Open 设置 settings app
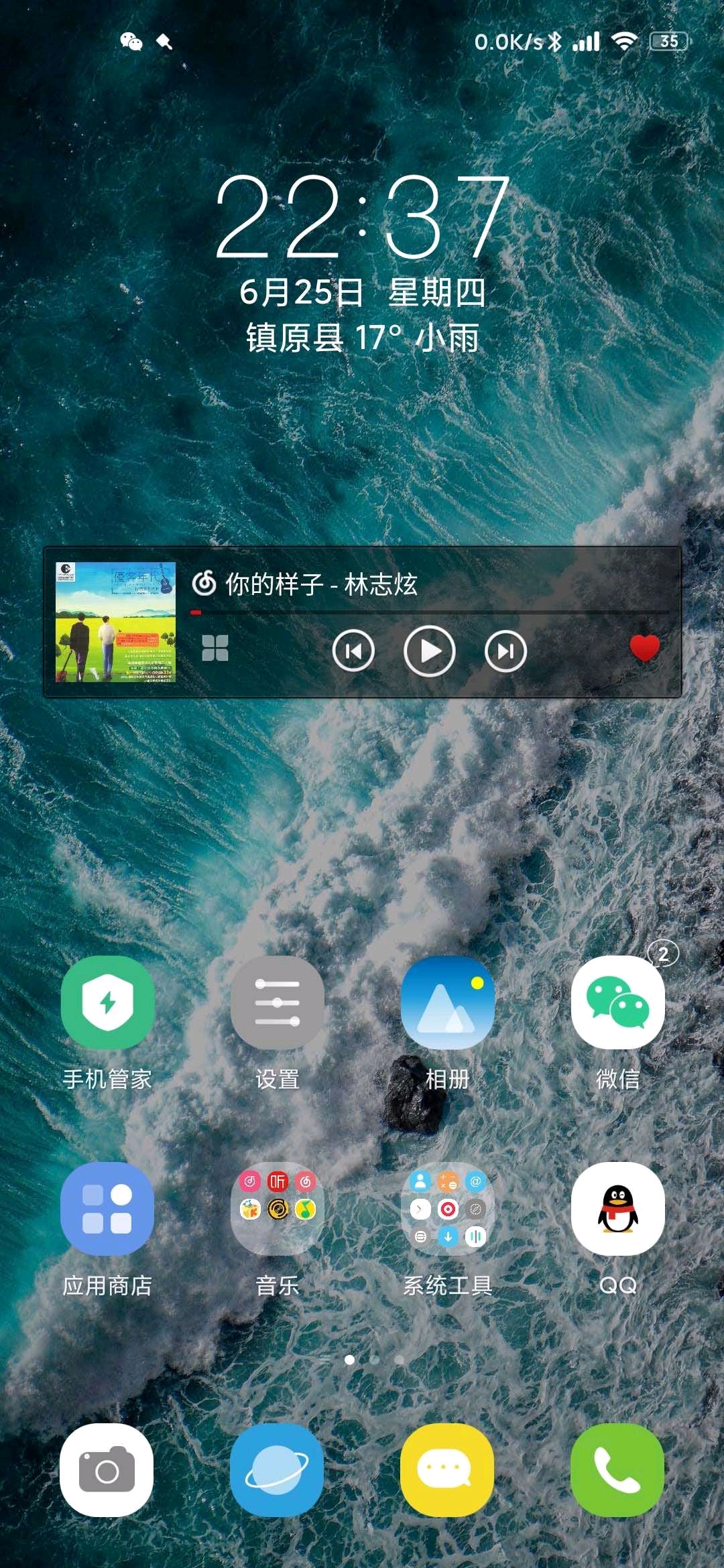 (x=278, y=1003)
